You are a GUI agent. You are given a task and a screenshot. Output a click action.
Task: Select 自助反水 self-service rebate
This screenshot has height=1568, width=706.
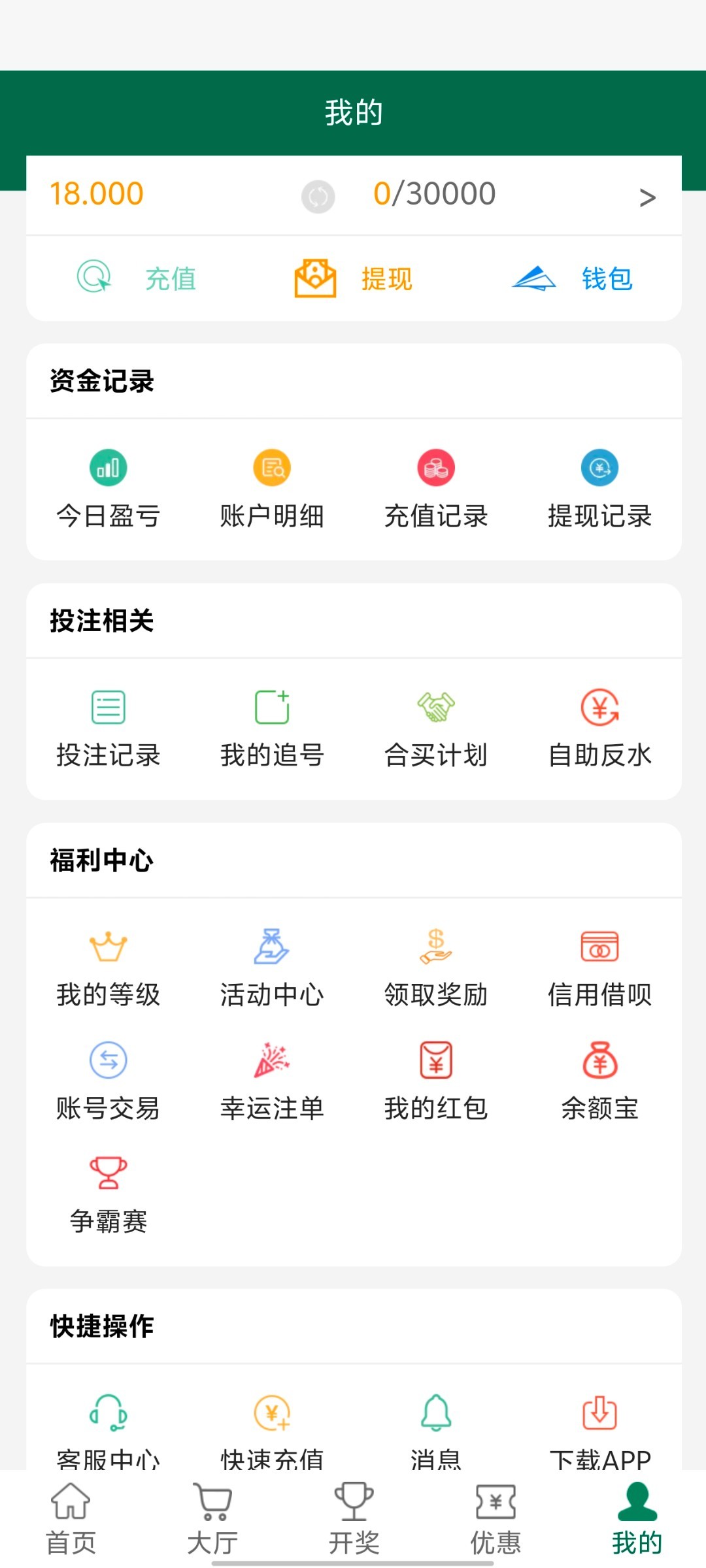[x=599, y=728]
